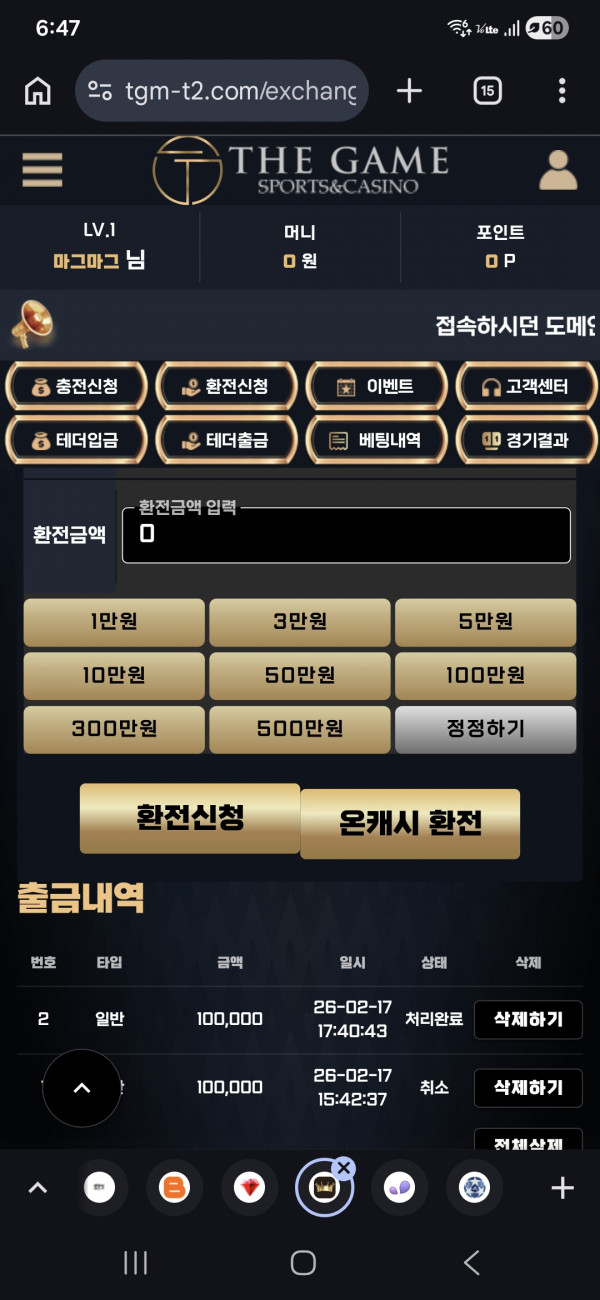This screenshot has height=1300, width=600.
Task: Reset amount with 정정하기
Action: point(485,729)
